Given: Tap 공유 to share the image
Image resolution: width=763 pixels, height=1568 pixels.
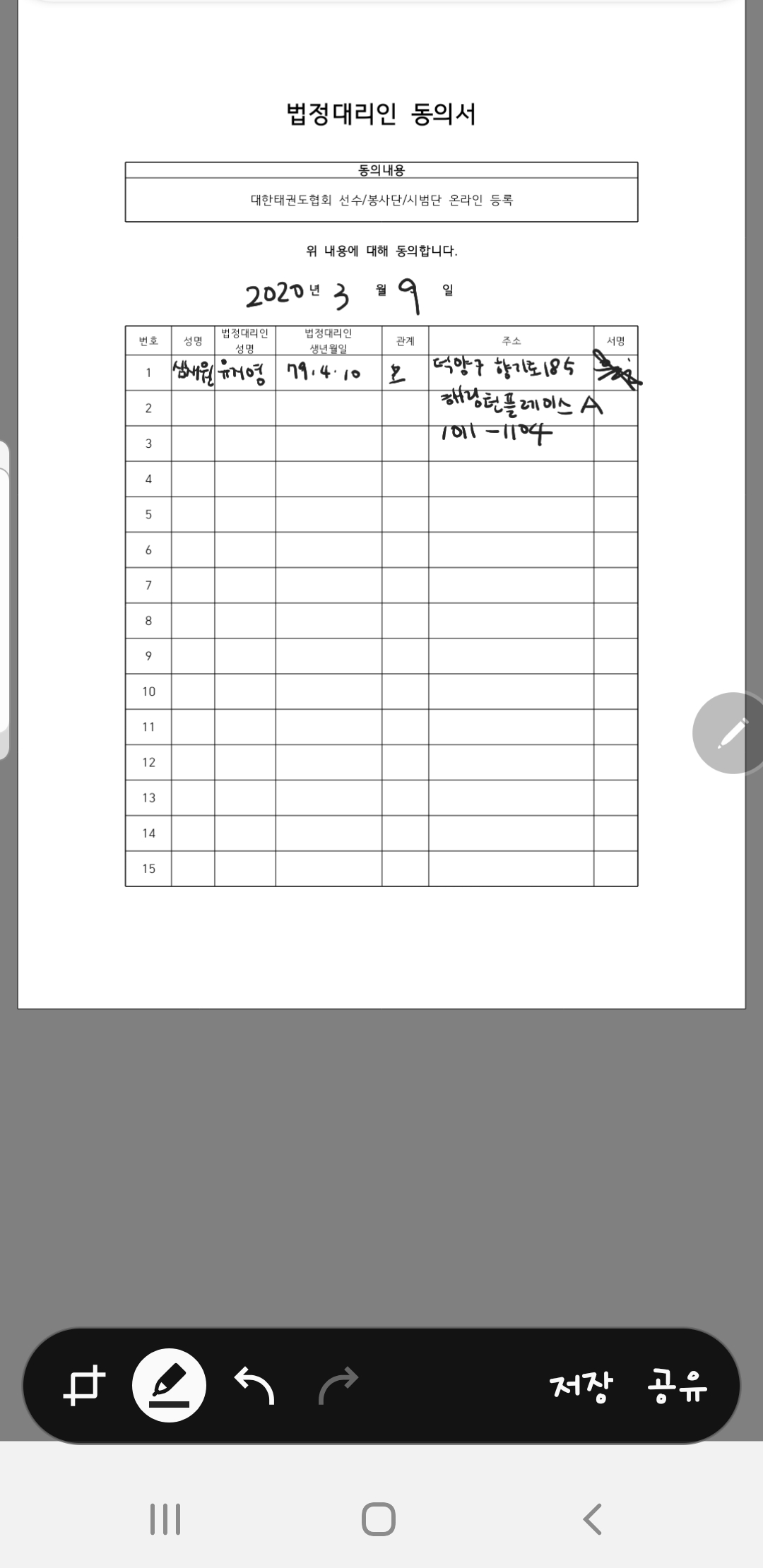Looking at the screenshot, I should coord(677,1386).
